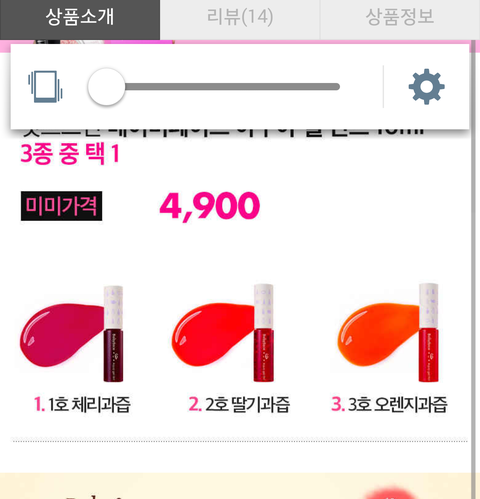This screenshot has height=499, width=480.
Task: Open volume settings via gear icon
Action: (x=427, y=87)
